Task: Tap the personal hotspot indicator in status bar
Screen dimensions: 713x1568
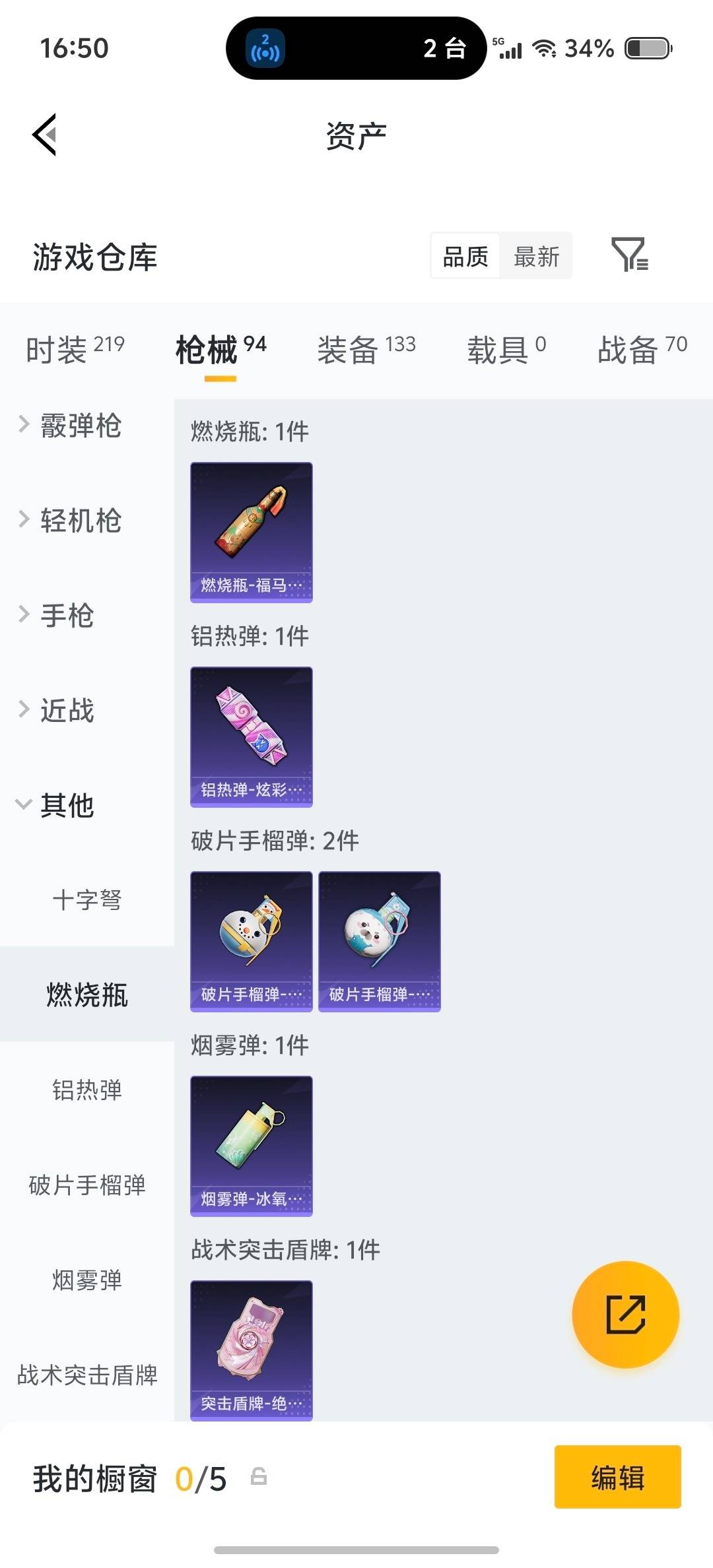Action: [263, 48]
